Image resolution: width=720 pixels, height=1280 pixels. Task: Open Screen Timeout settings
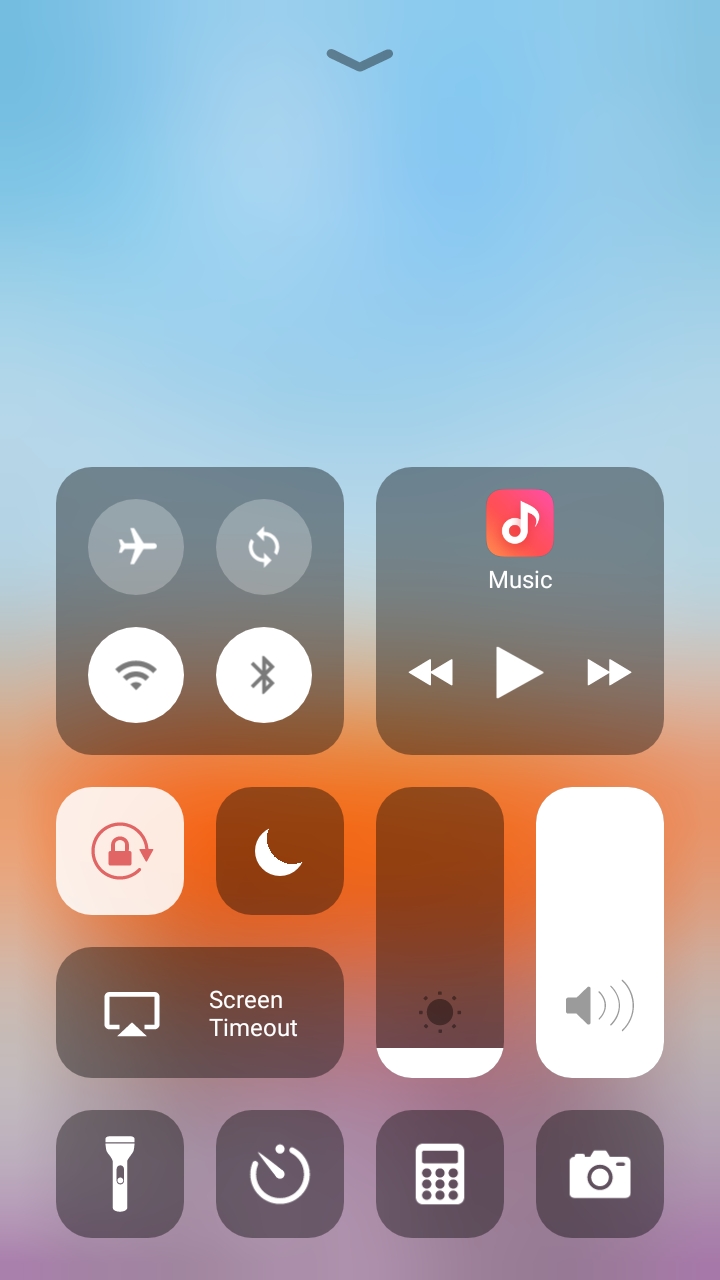pyautogui.click(x=200, y=1012)
